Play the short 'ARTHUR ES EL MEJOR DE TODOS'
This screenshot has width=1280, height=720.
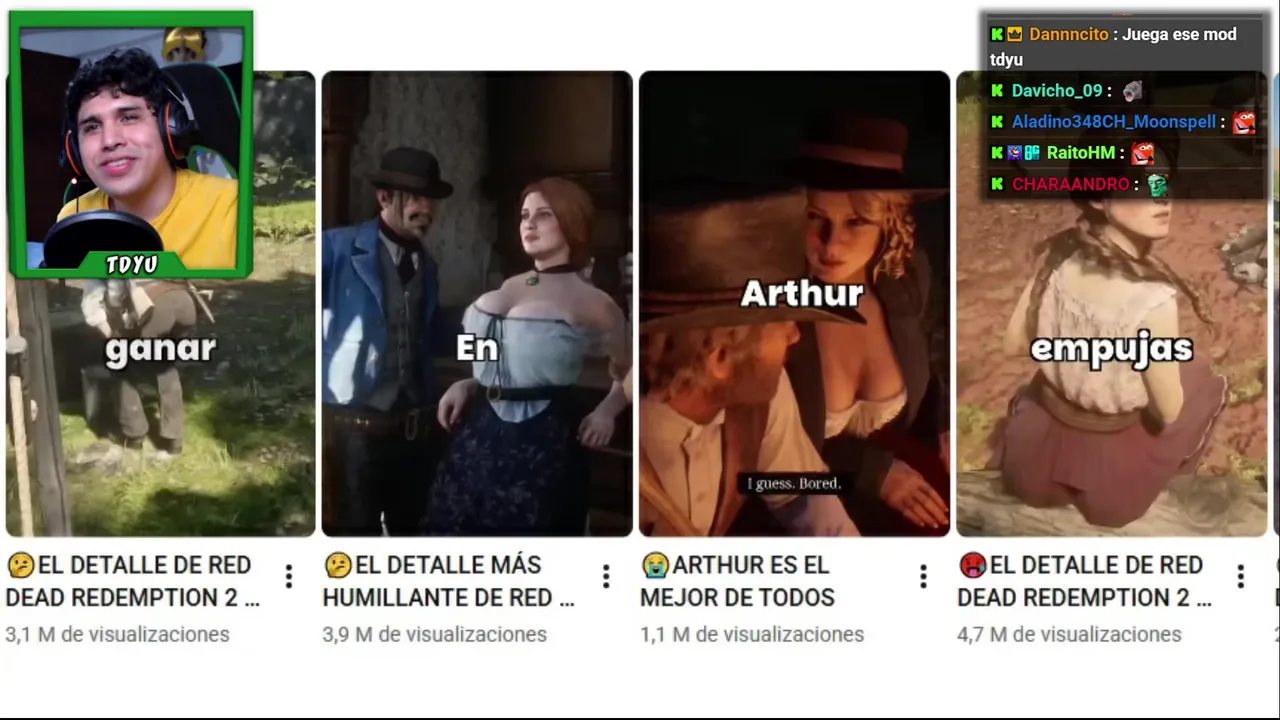(794, 303)
